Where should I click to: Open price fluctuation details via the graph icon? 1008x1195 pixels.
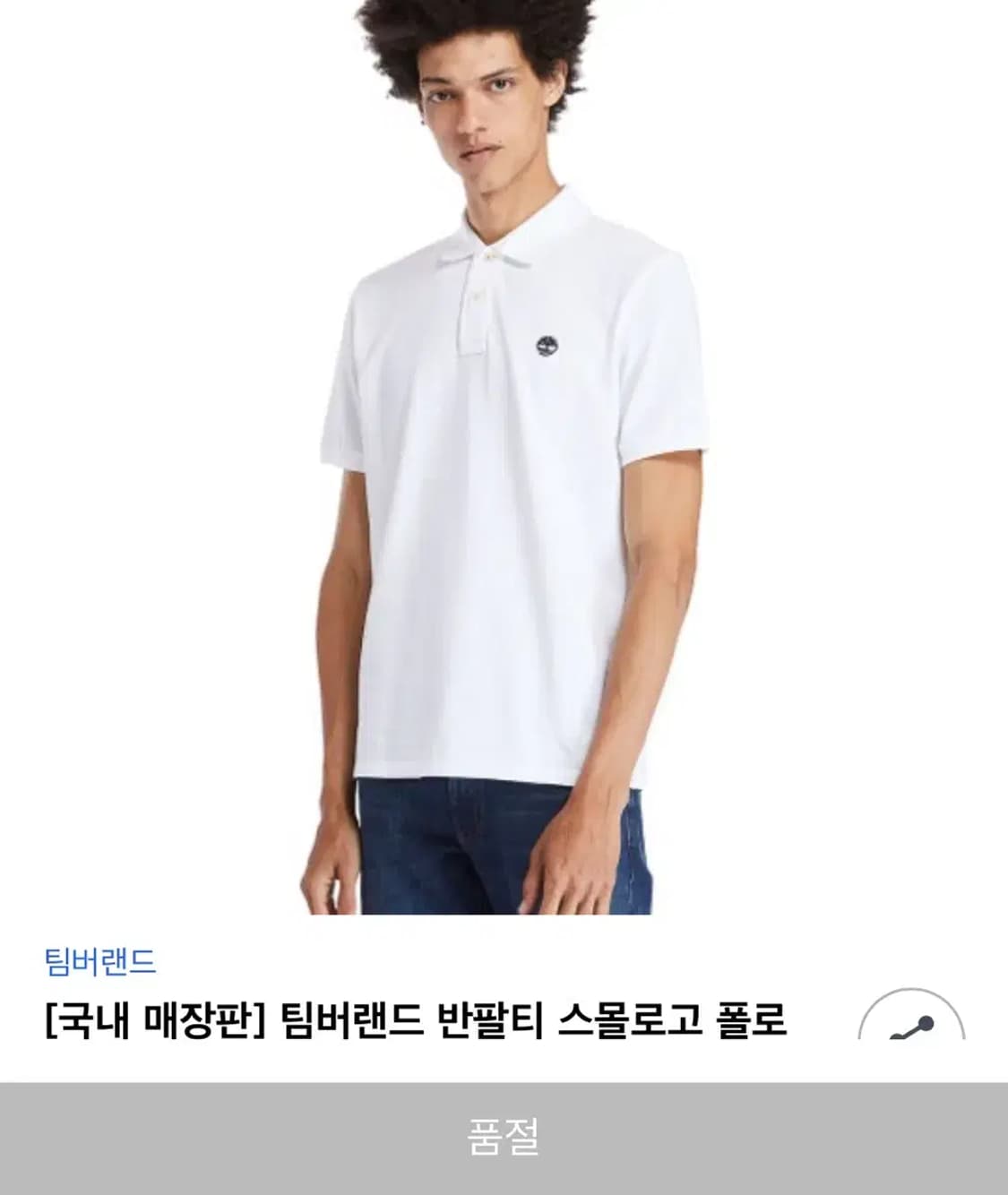click(x=911, y=1020)
